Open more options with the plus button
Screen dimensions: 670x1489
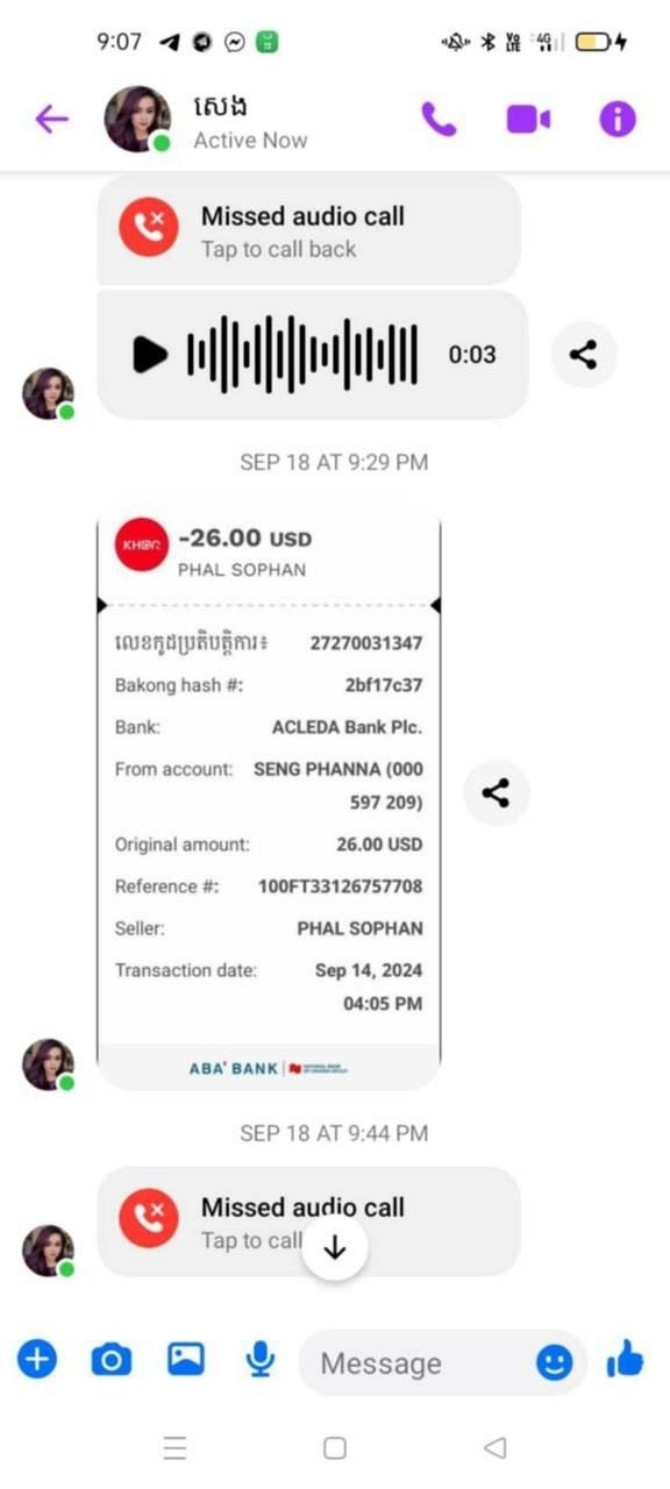[37, 1360]
